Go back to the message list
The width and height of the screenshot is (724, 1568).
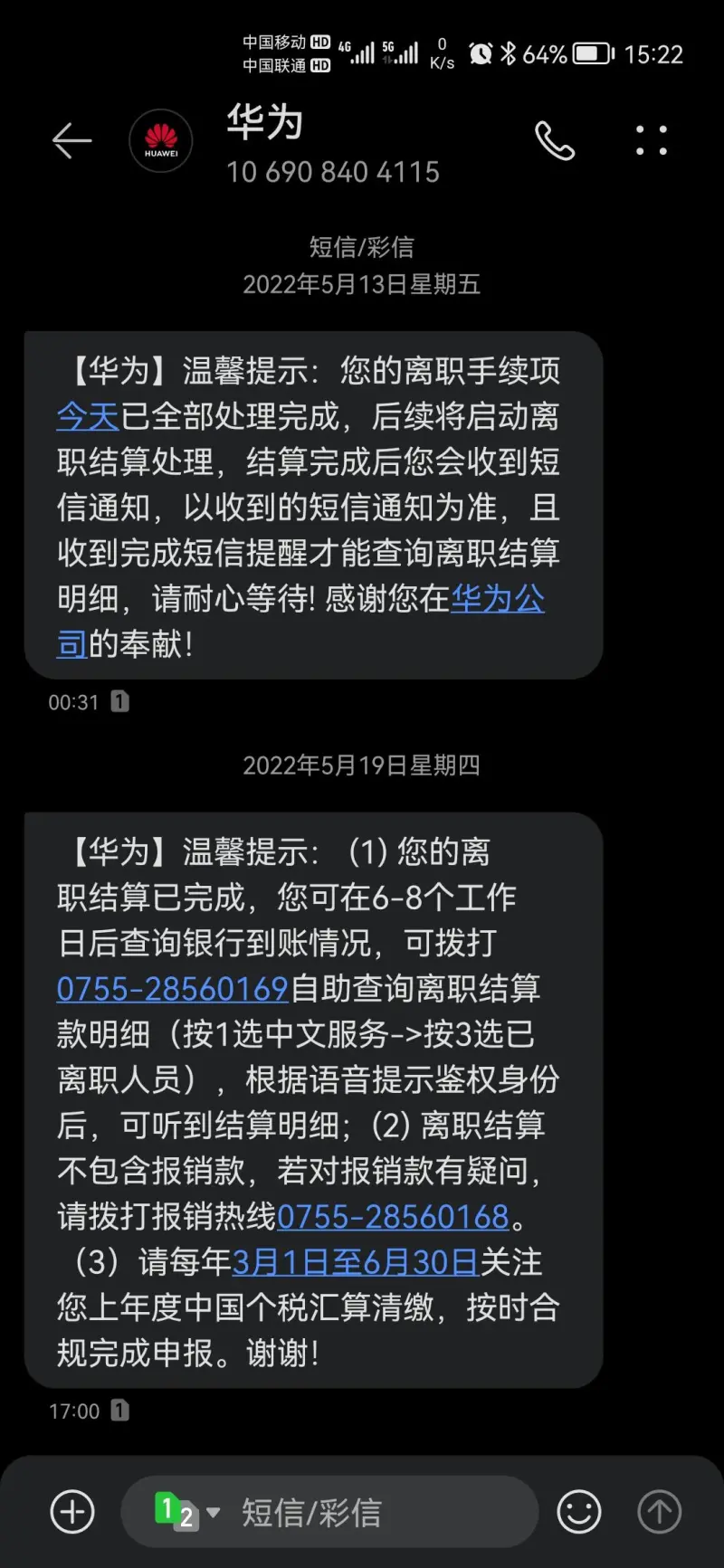(71, 141)
